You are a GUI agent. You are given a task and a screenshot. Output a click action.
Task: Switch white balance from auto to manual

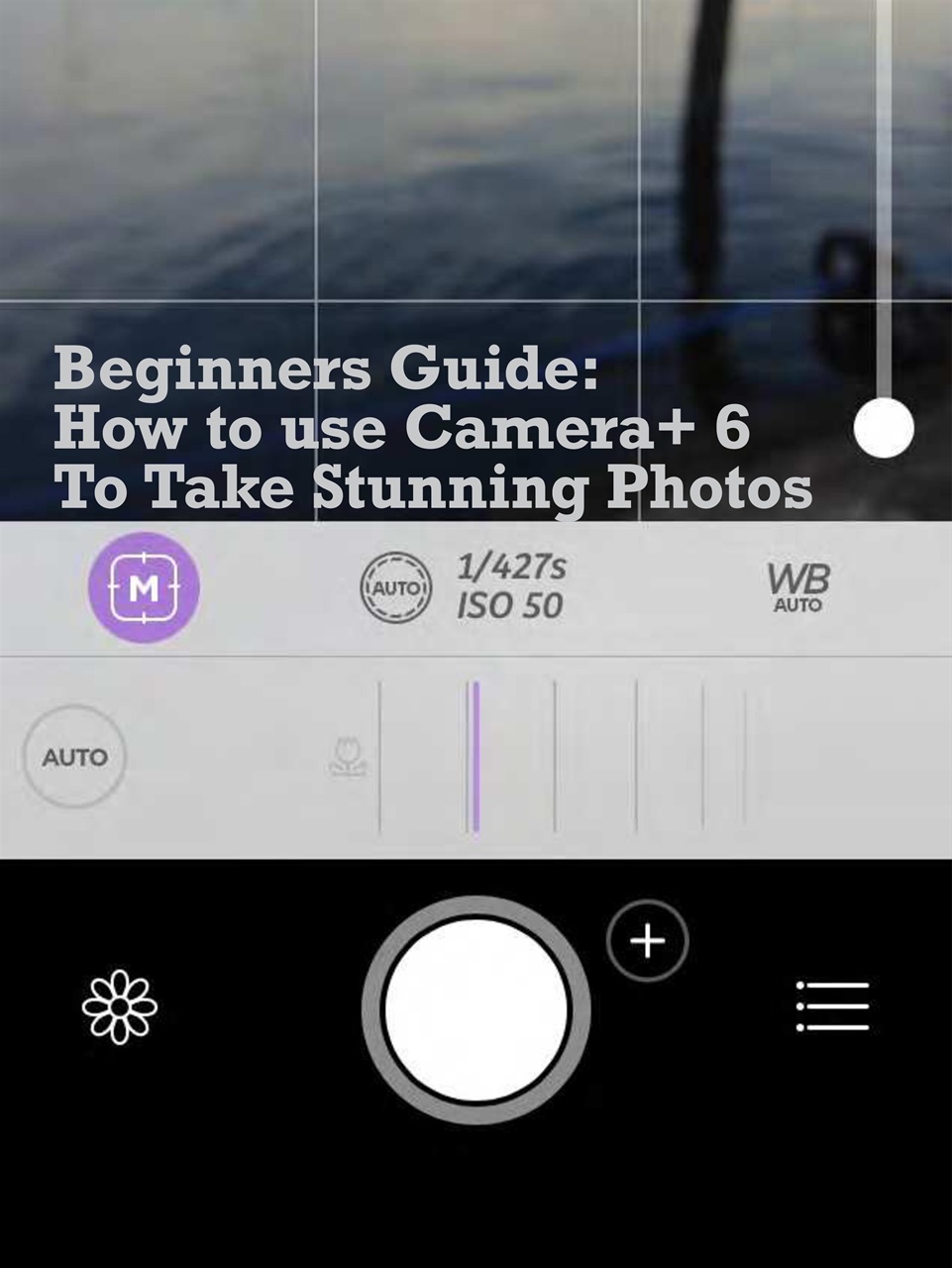tap(797, 586)
